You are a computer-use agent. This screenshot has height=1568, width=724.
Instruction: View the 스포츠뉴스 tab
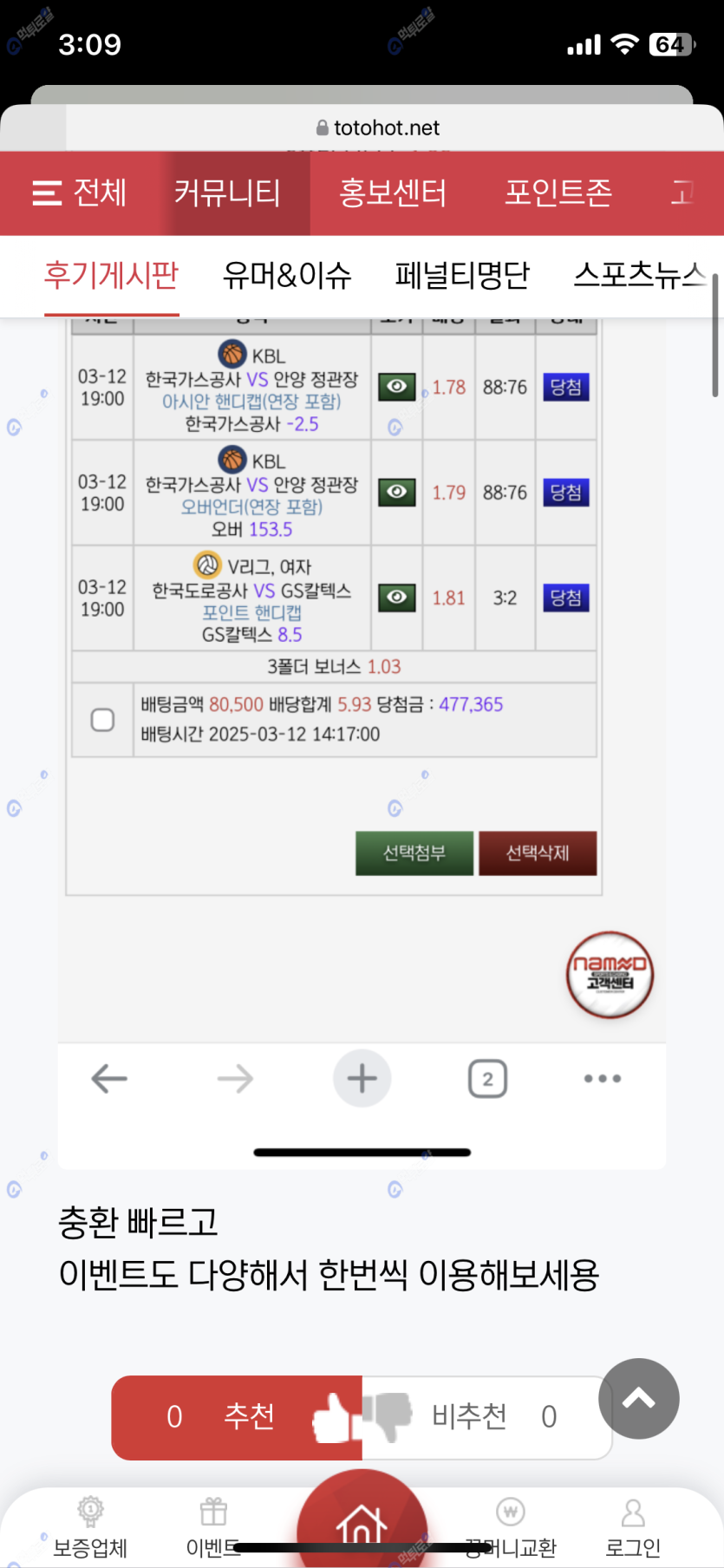click(x=639, y=276)
